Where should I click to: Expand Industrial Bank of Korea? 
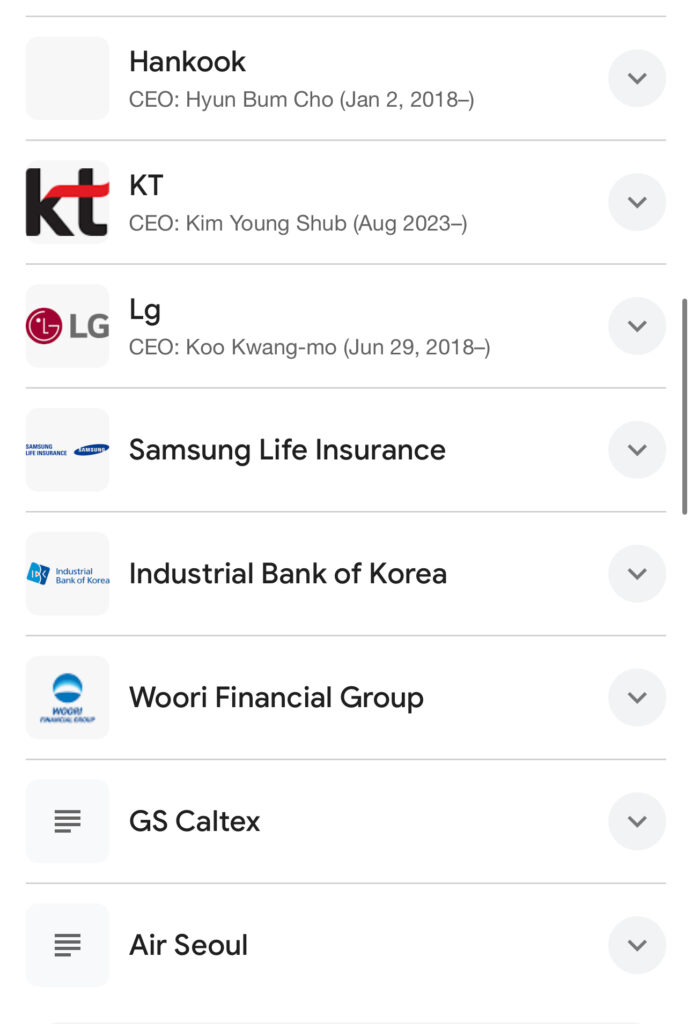[637, 574]
